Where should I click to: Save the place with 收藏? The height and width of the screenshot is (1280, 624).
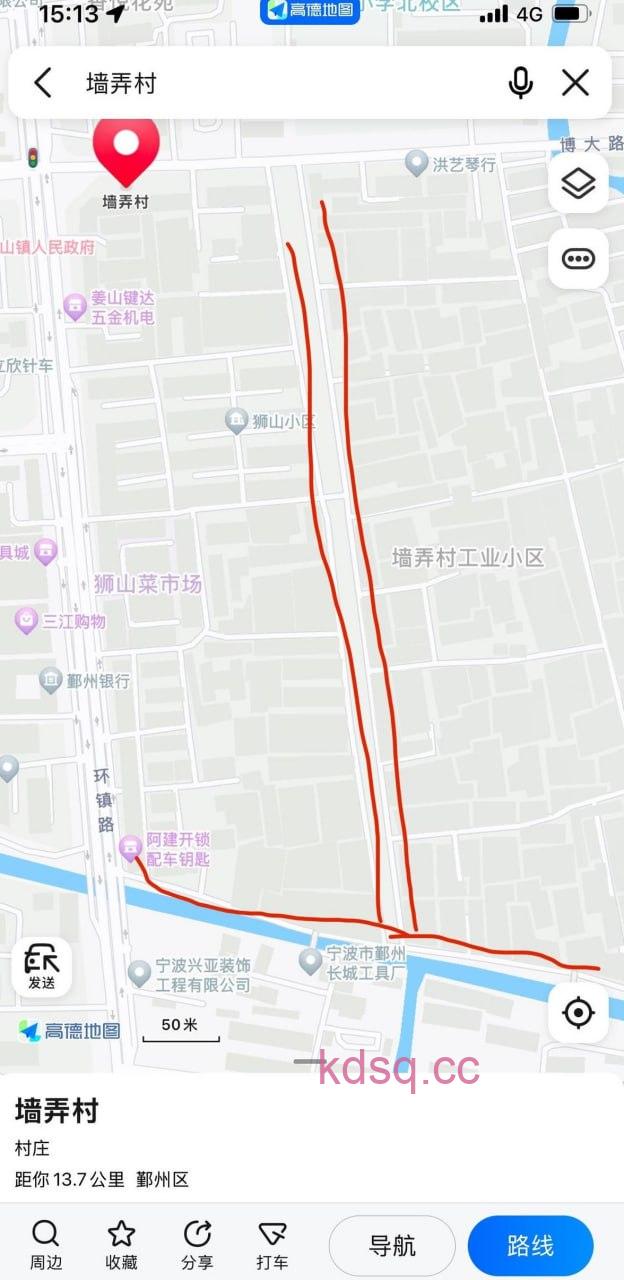(x=121, y=1245)
